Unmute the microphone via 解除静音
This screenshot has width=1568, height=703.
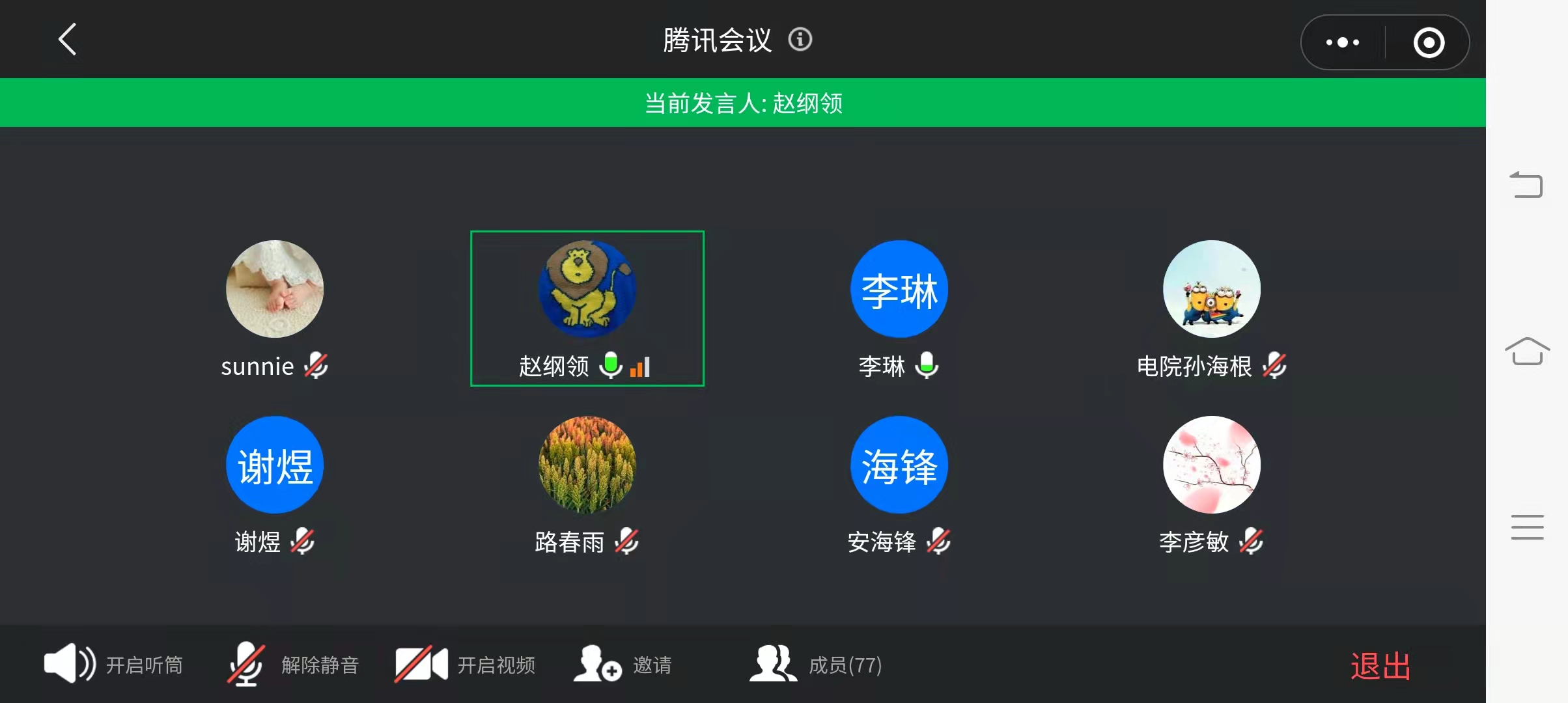tap(293, 664)
